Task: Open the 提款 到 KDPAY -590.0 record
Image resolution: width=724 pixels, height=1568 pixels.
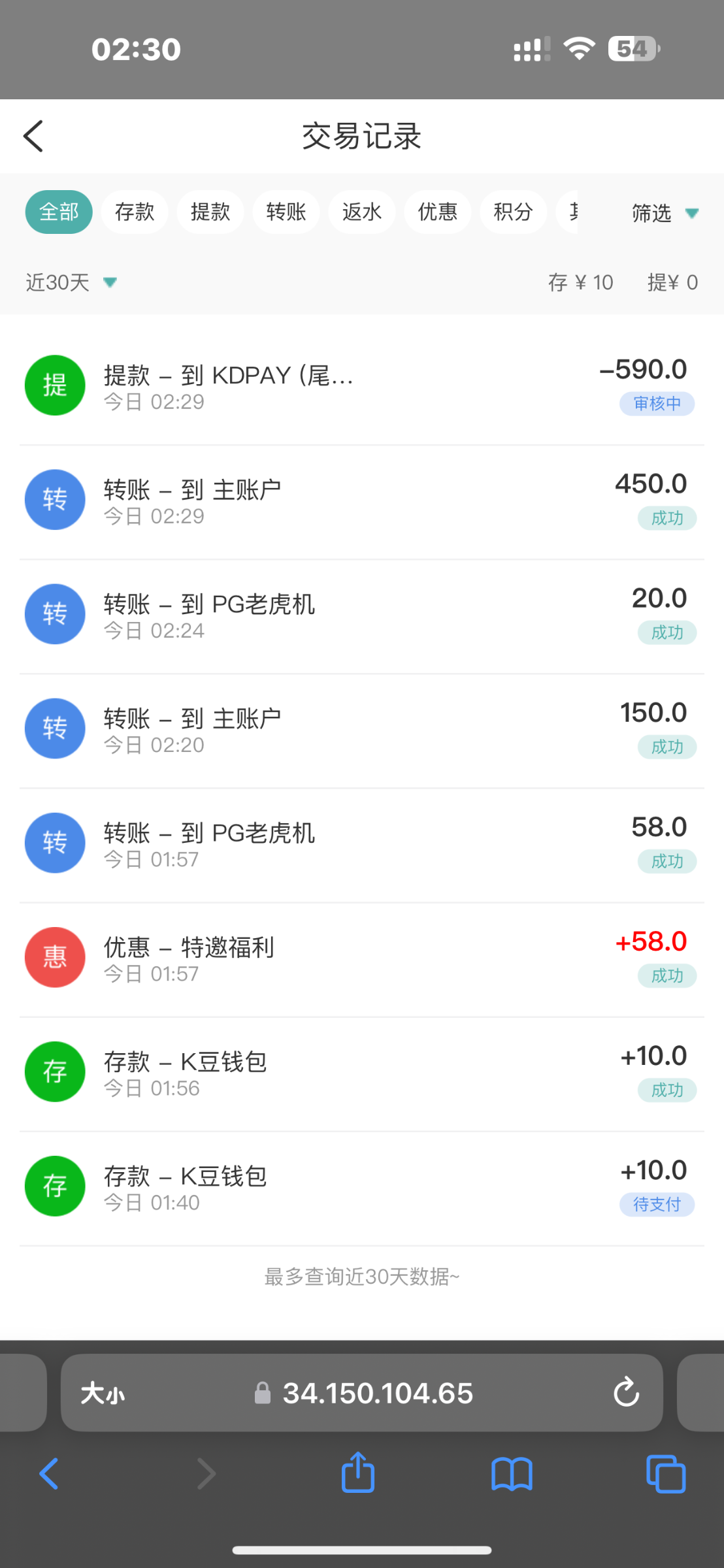Action: click(x=362, y=385)
